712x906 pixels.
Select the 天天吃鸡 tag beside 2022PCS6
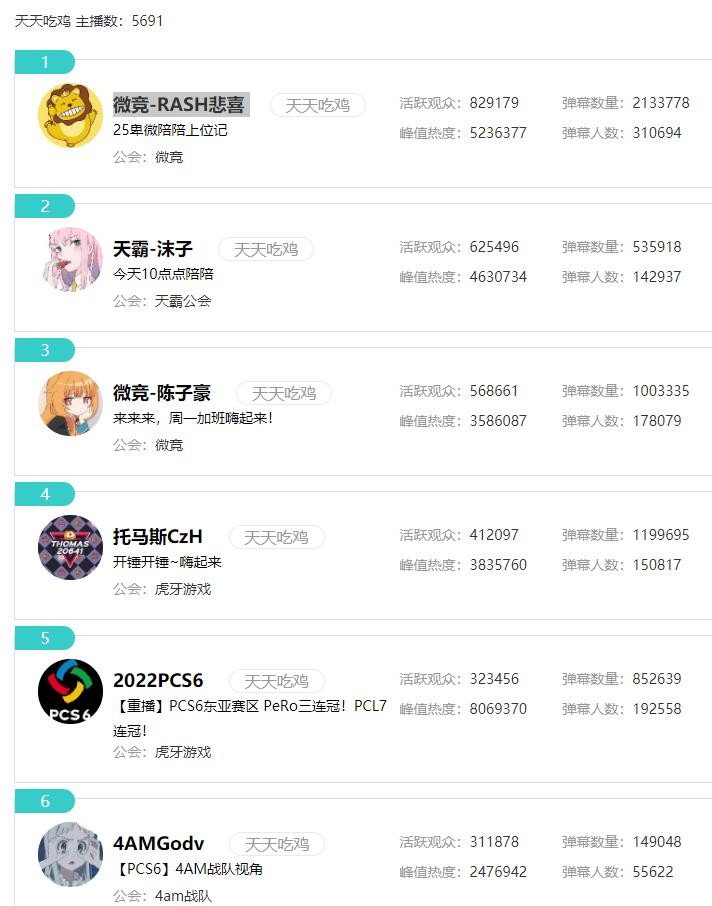click(x=277, y=681)
